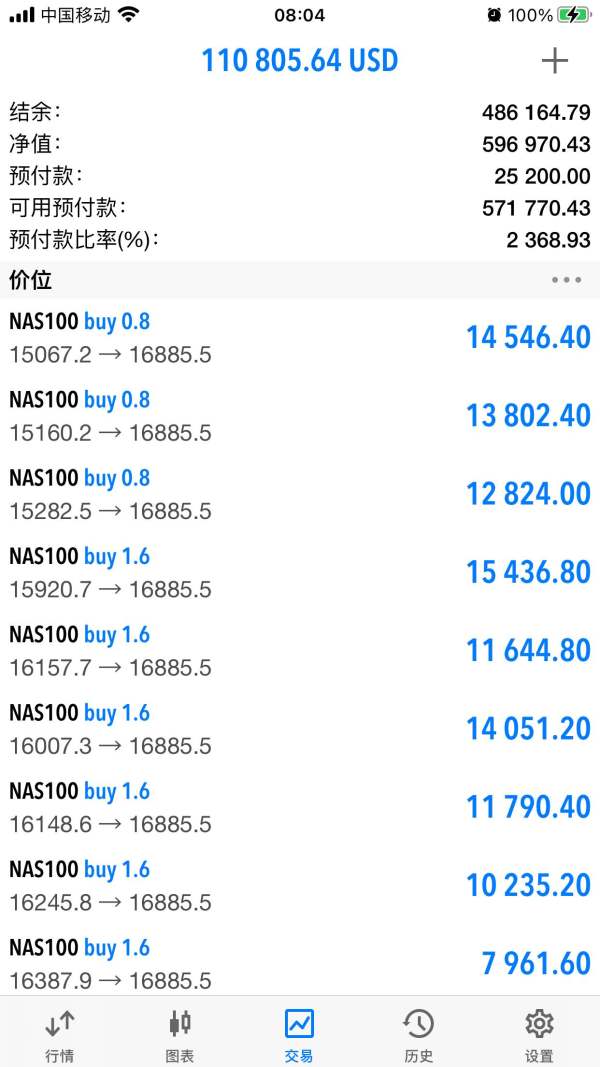Expand the NAS100 position opened at 16007.3

pyautogui.click(x=300, y=728)
